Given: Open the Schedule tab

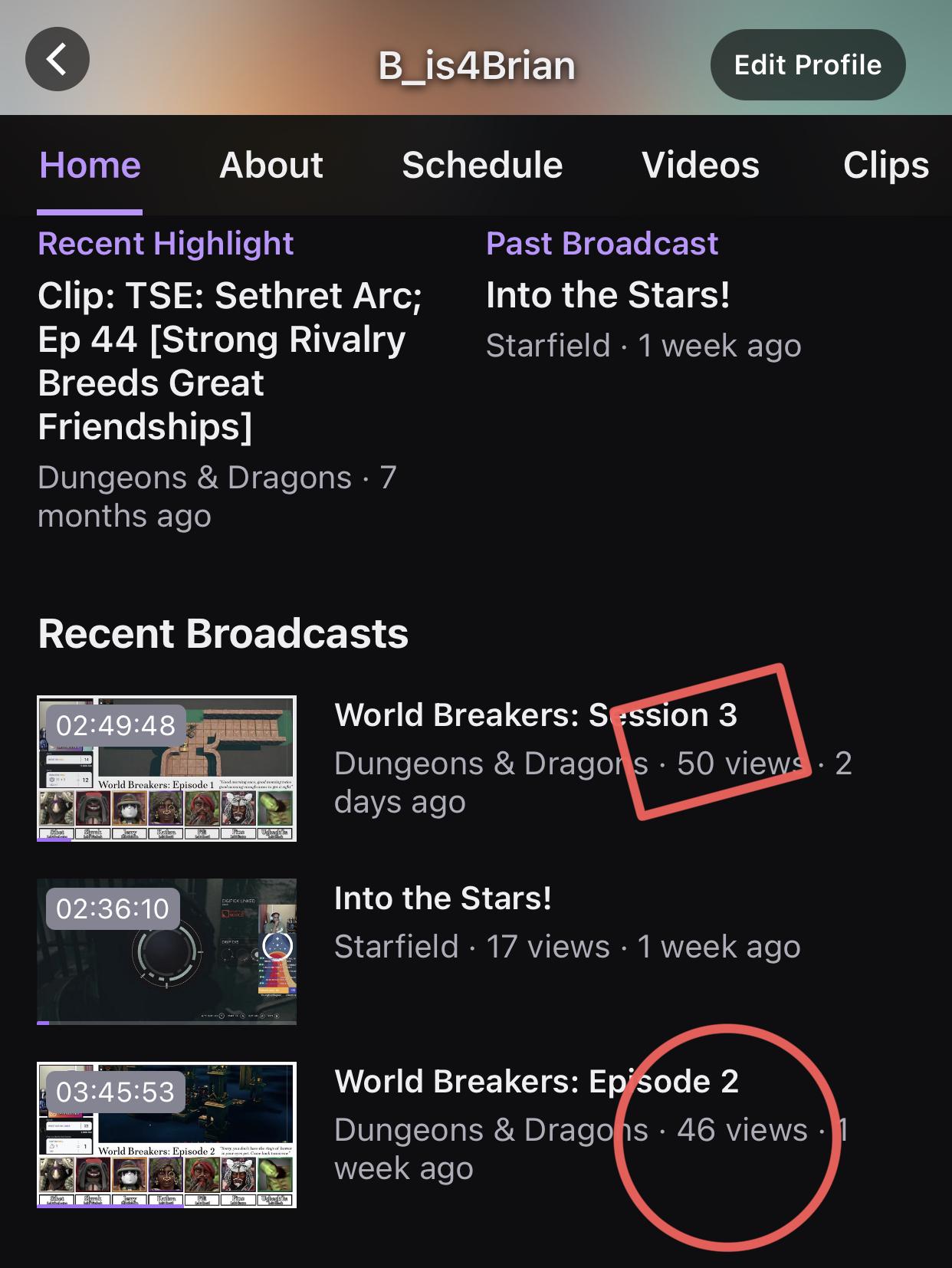Looking at the screenshot, I should tap(482, 166).
